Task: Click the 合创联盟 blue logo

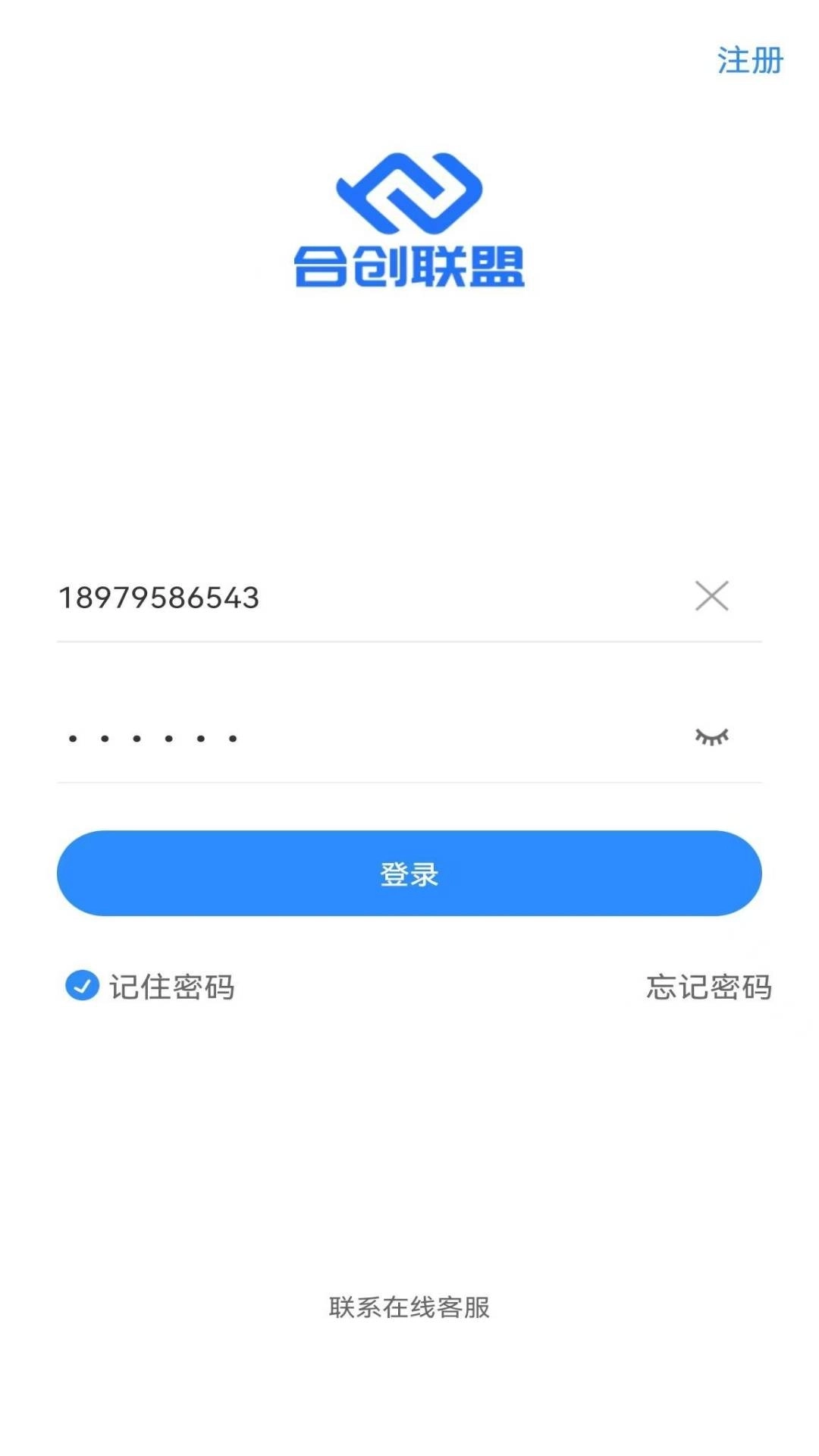Action: click(408, 220)
